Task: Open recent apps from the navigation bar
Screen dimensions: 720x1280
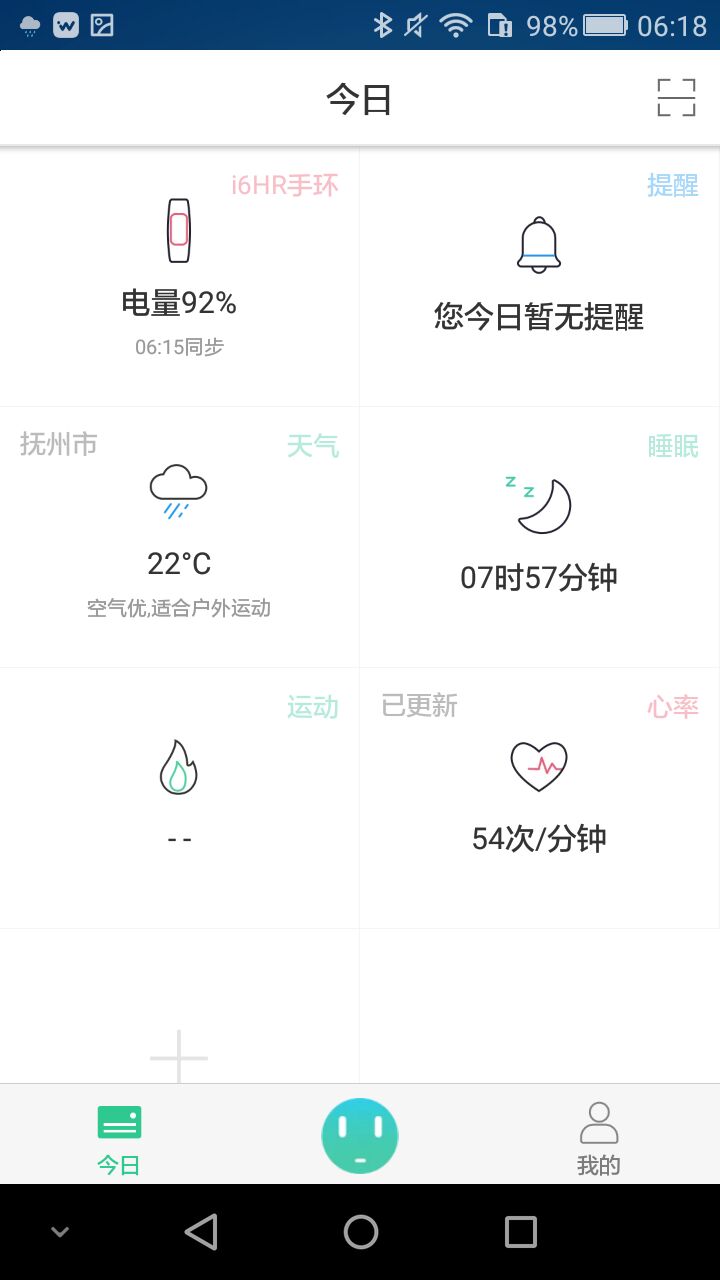Action: [520, 1232]
